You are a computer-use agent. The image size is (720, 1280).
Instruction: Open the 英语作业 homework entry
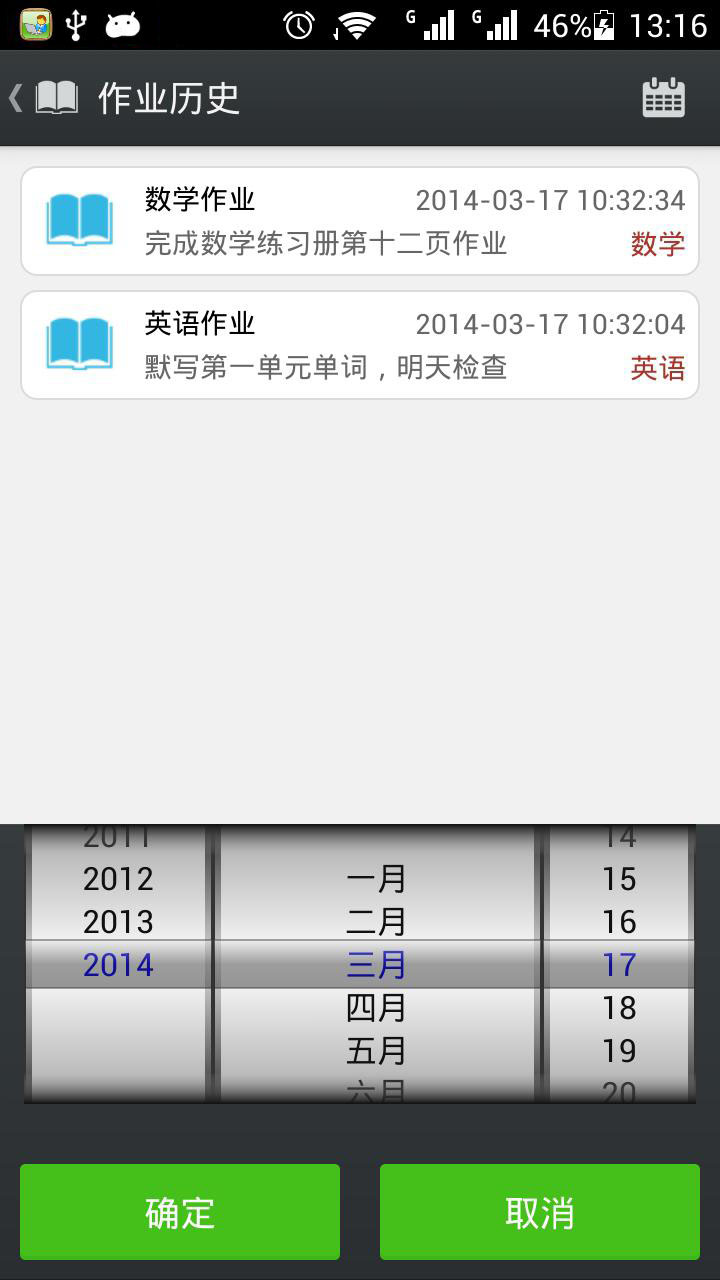coord(360,344)
